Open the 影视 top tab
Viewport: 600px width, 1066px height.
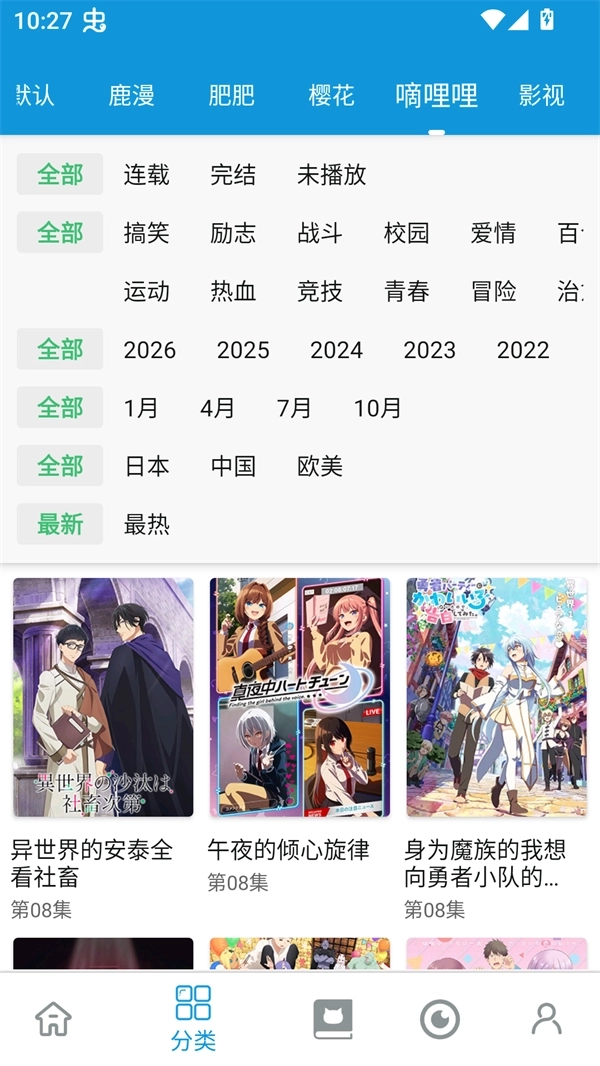coord(542,96)
